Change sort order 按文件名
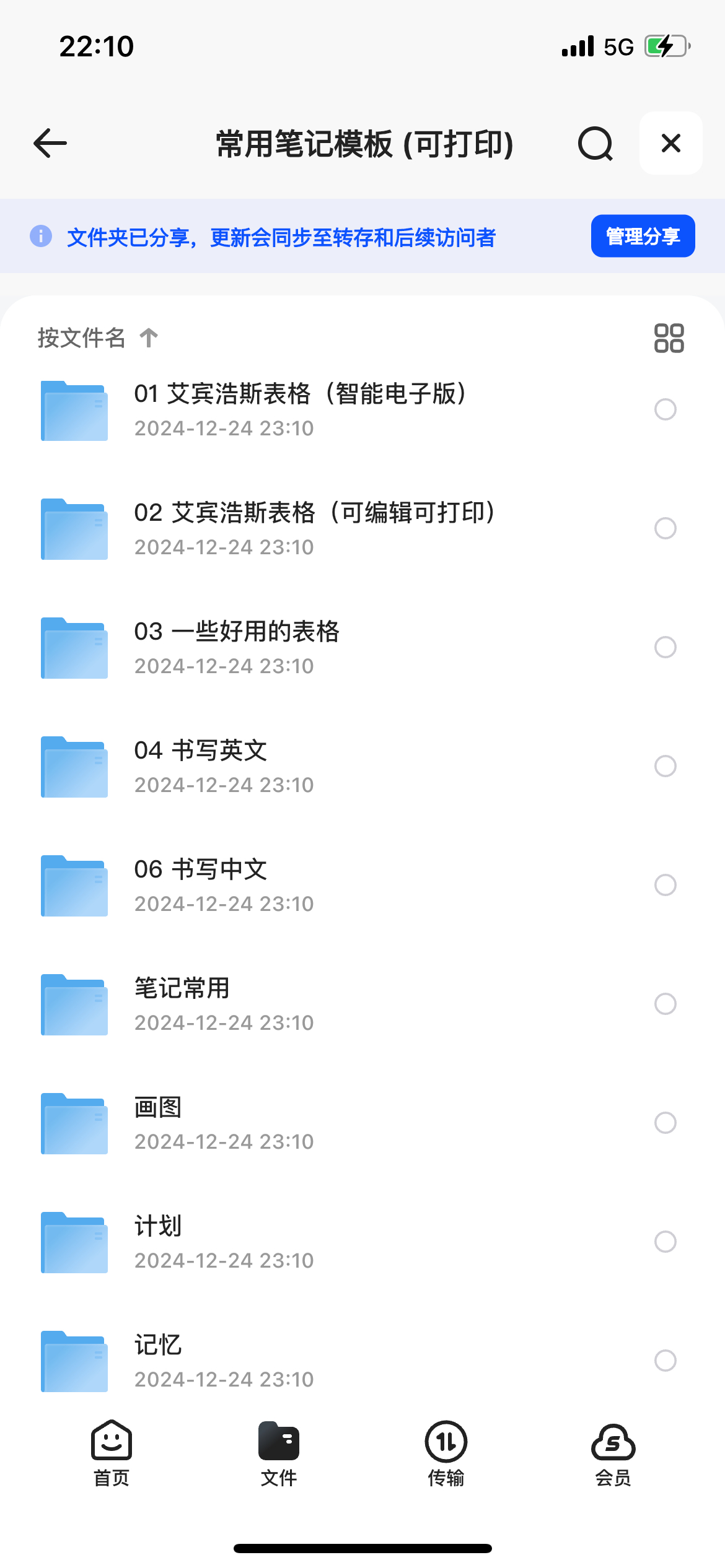Image resolution: width=725 pixels, height=1568 pixels. click(97, 338)
